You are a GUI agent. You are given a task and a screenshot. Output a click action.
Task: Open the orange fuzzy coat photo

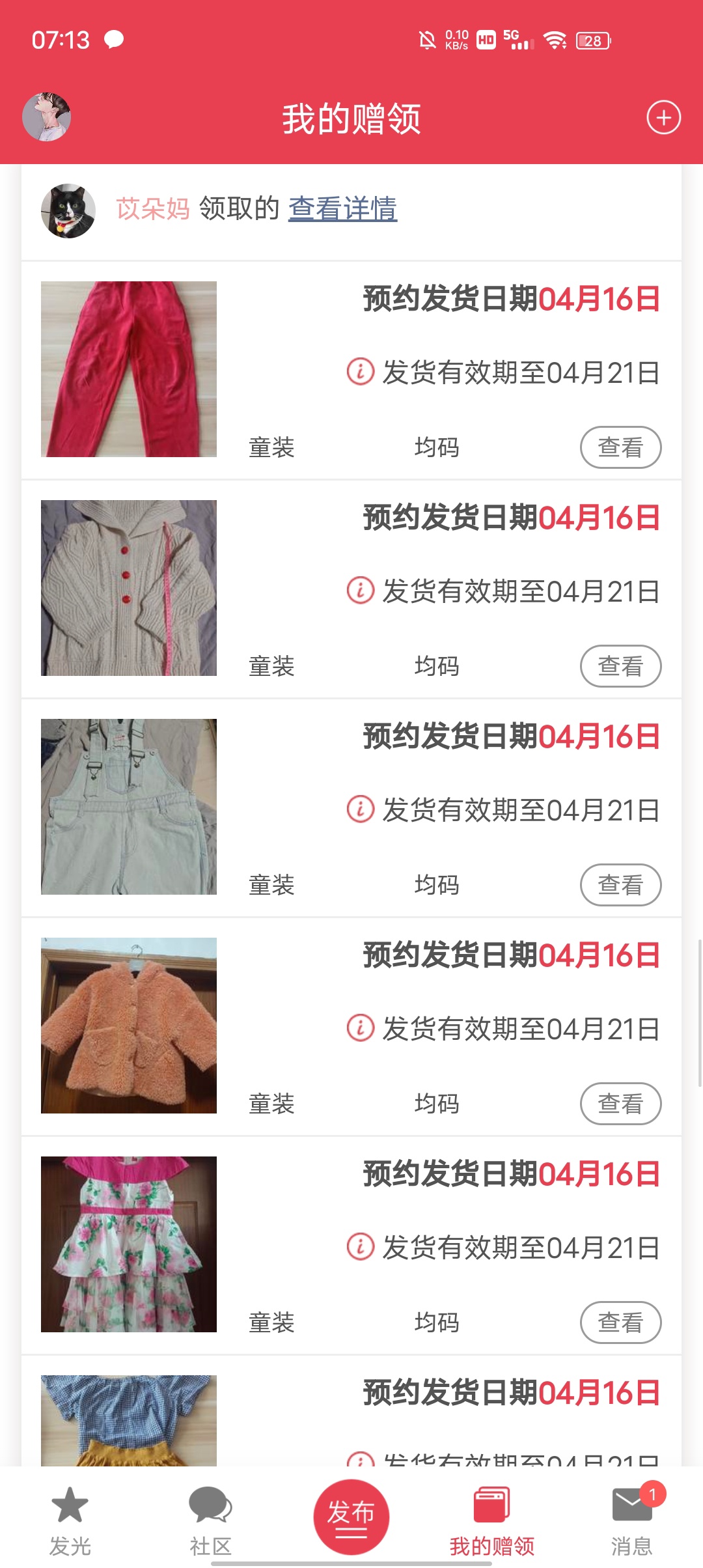129,1026
